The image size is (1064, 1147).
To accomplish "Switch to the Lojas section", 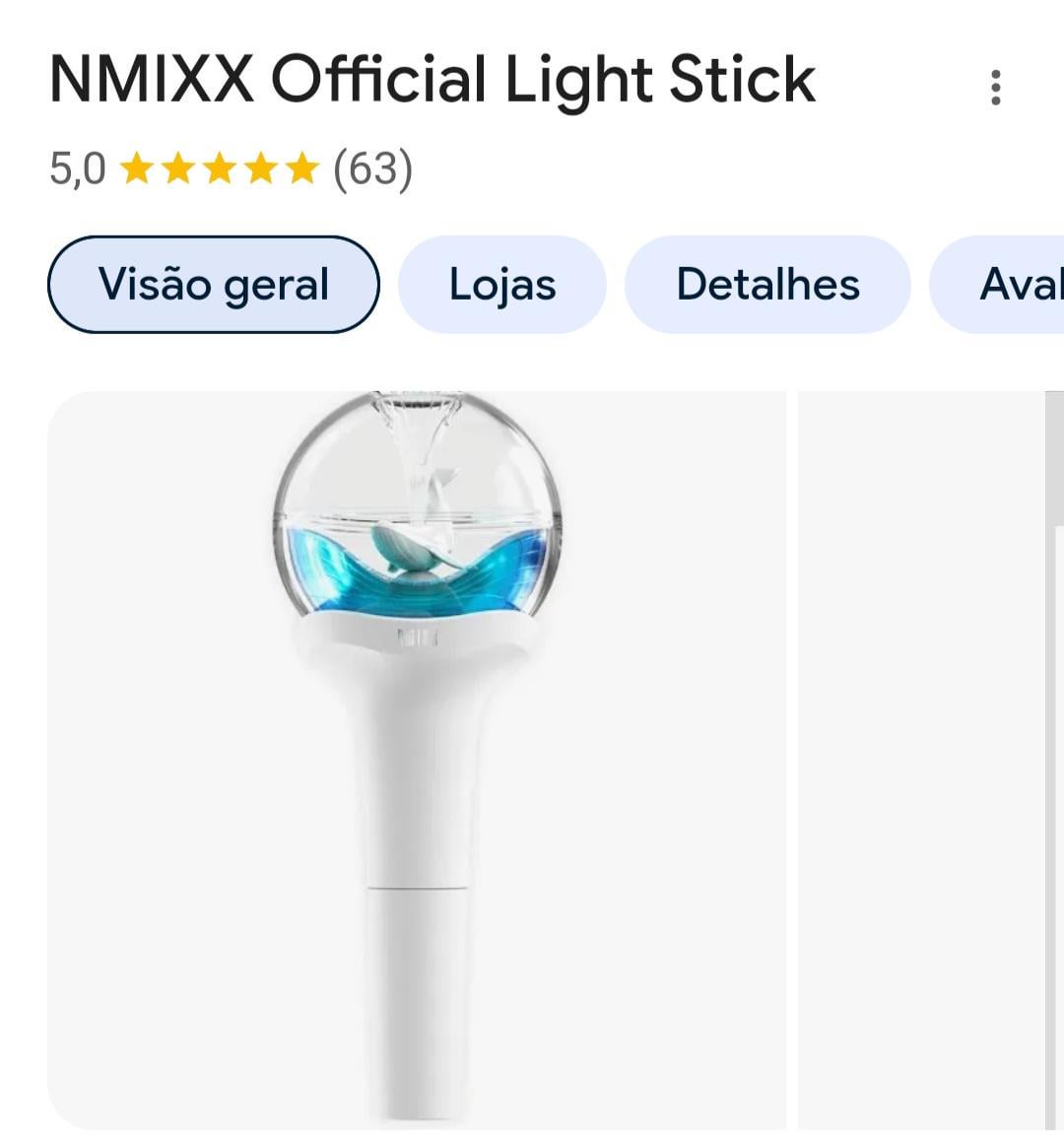I will [x=501, y=285].
